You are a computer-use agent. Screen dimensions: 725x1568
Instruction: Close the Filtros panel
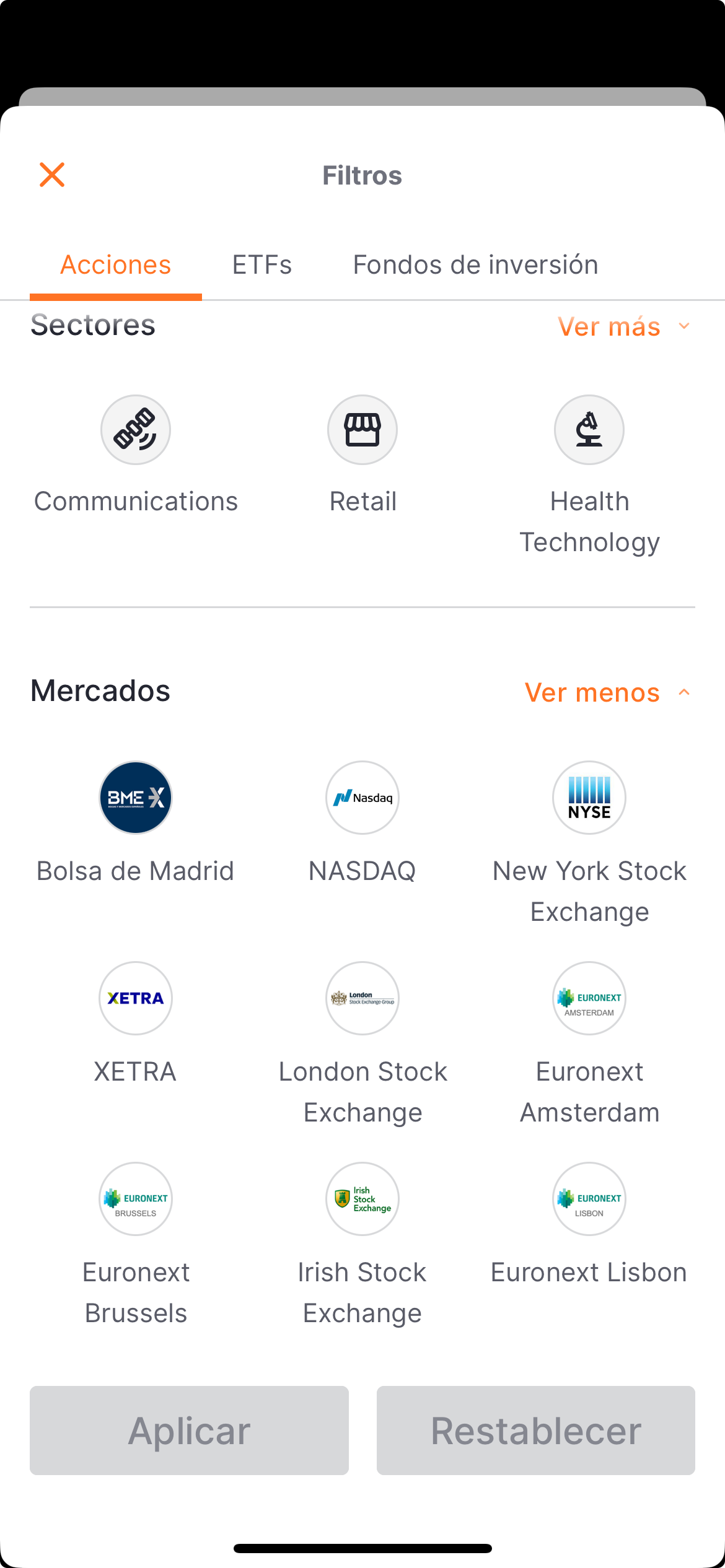coord(52,175)
